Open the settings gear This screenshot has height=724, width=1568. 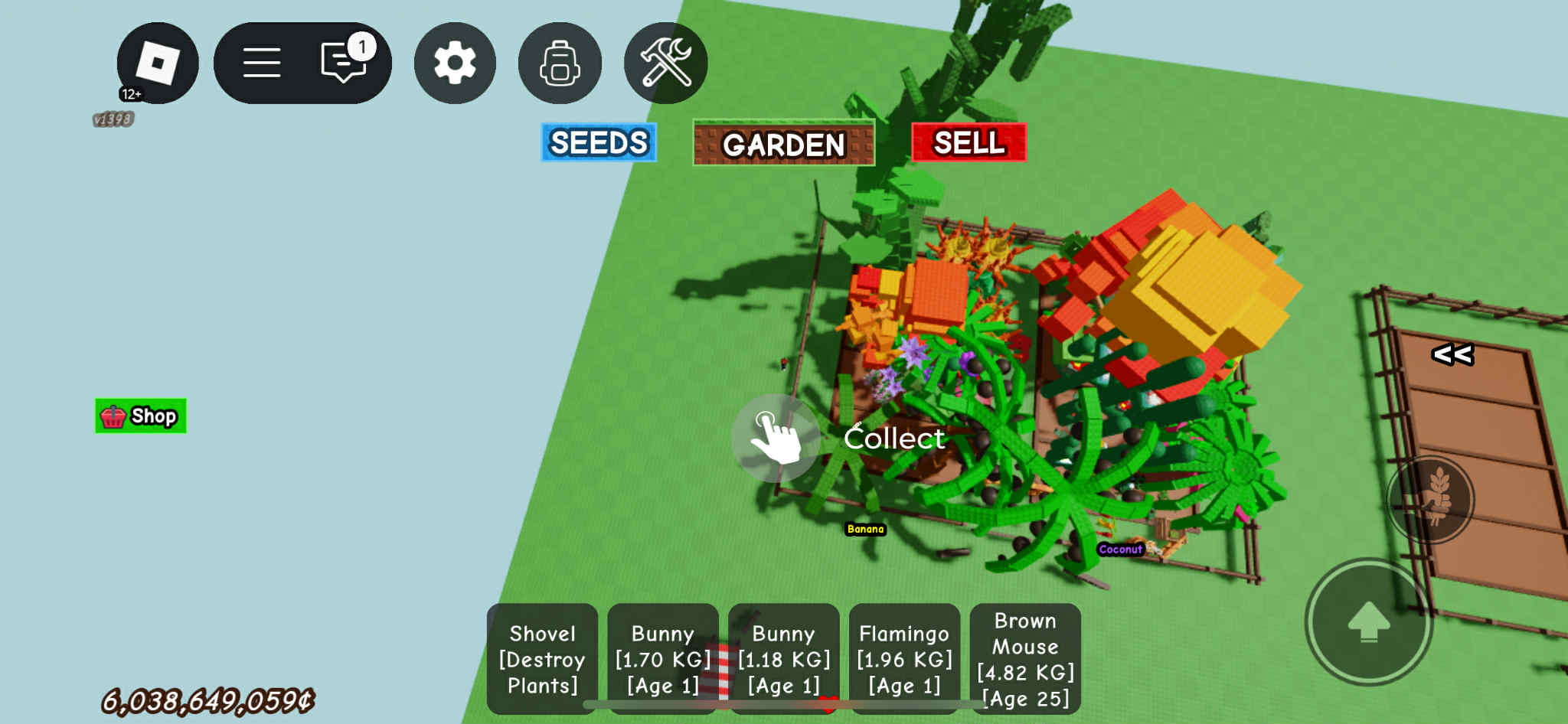click(455, 63)
